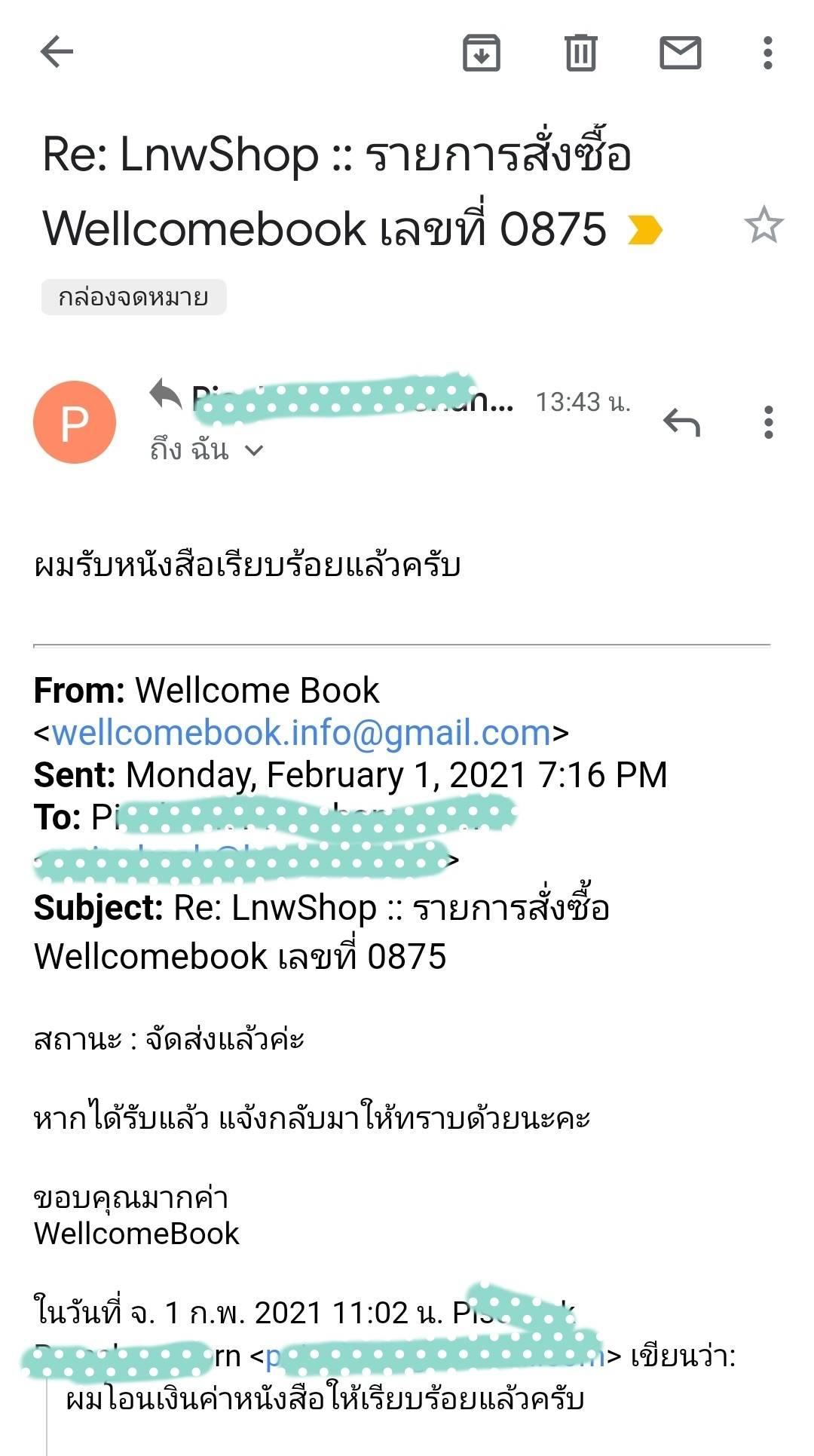Viewport: 814px width, 1456px height.
Task: Go back to the inbox
Action: [57, 52]
